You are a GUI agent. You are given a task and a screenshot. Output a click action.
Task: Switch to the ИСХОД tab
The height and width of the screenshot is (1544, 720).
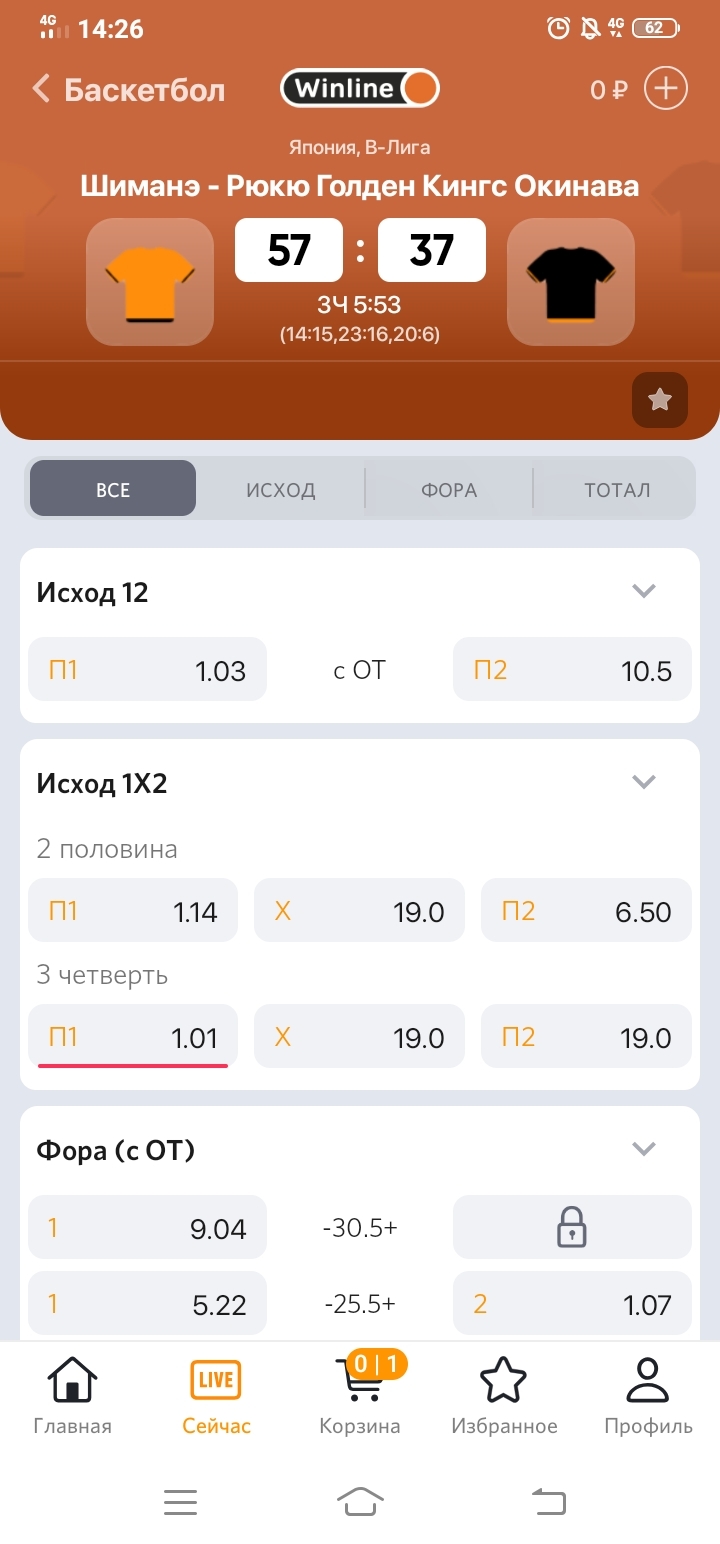pyautogui.click(x=281, y=490)
